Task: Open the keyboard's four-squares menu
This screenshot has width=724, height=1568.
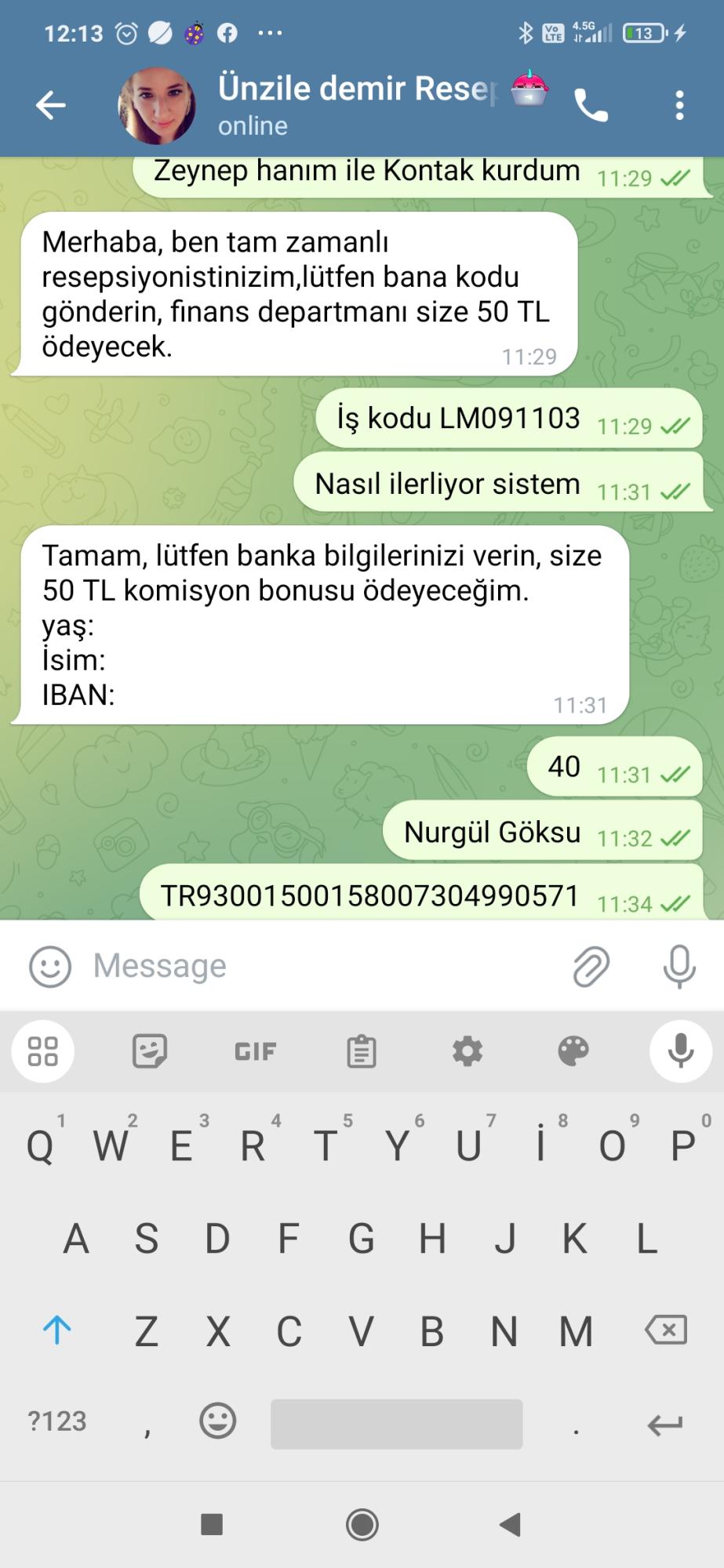Action: tap(43, 1051)
